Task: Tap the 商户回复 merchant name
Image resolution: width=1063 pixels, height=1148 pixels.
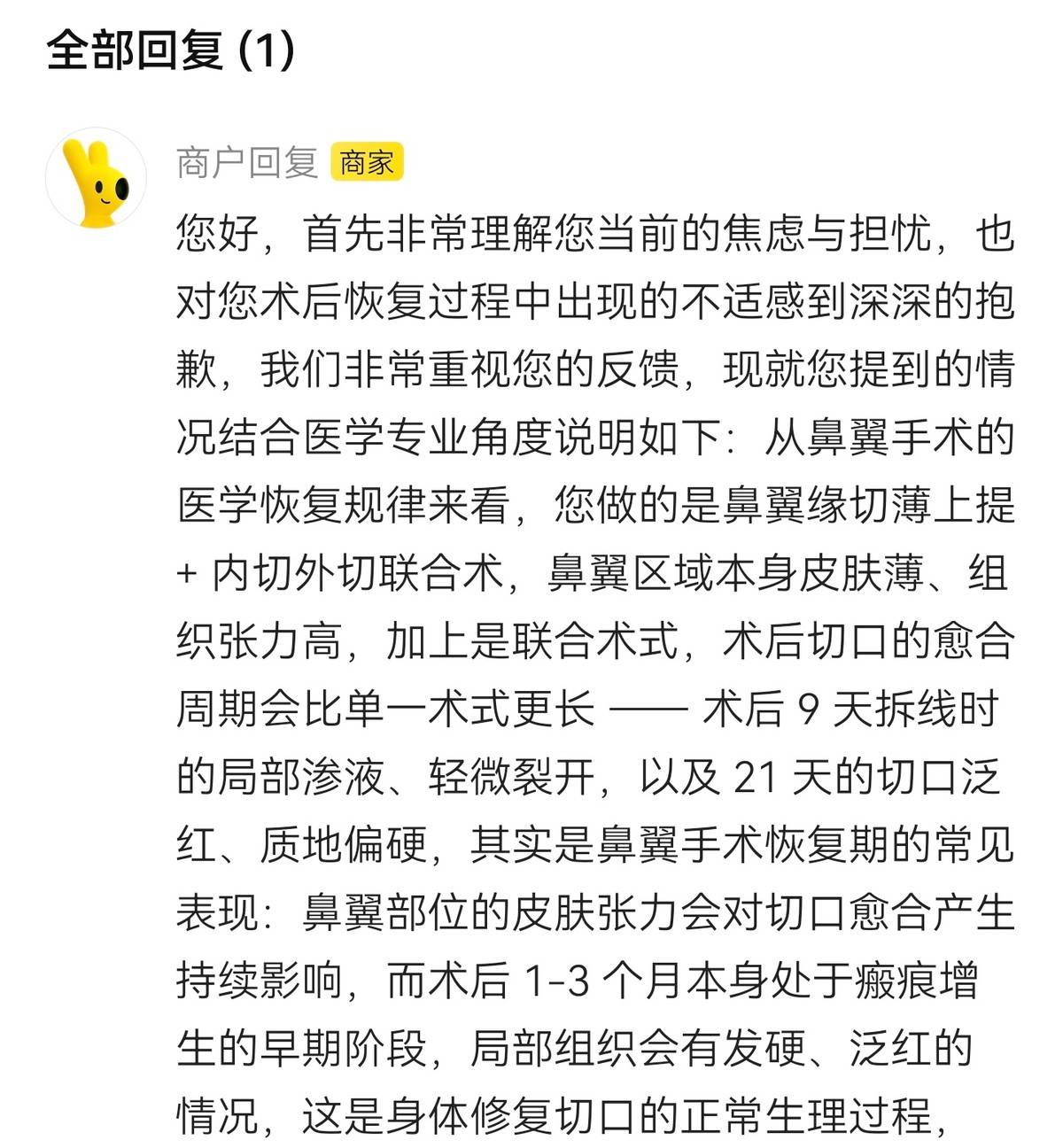Action: coord(247,163)
